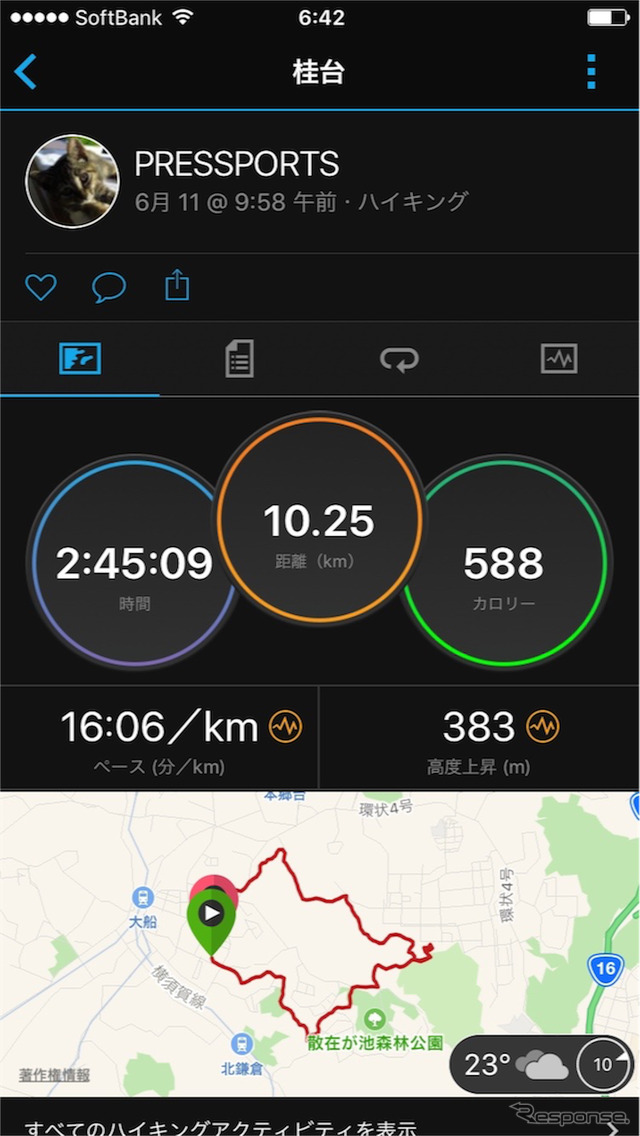Switch to the charts tab
Screen dimensions: 640x1136
[559, 359]
